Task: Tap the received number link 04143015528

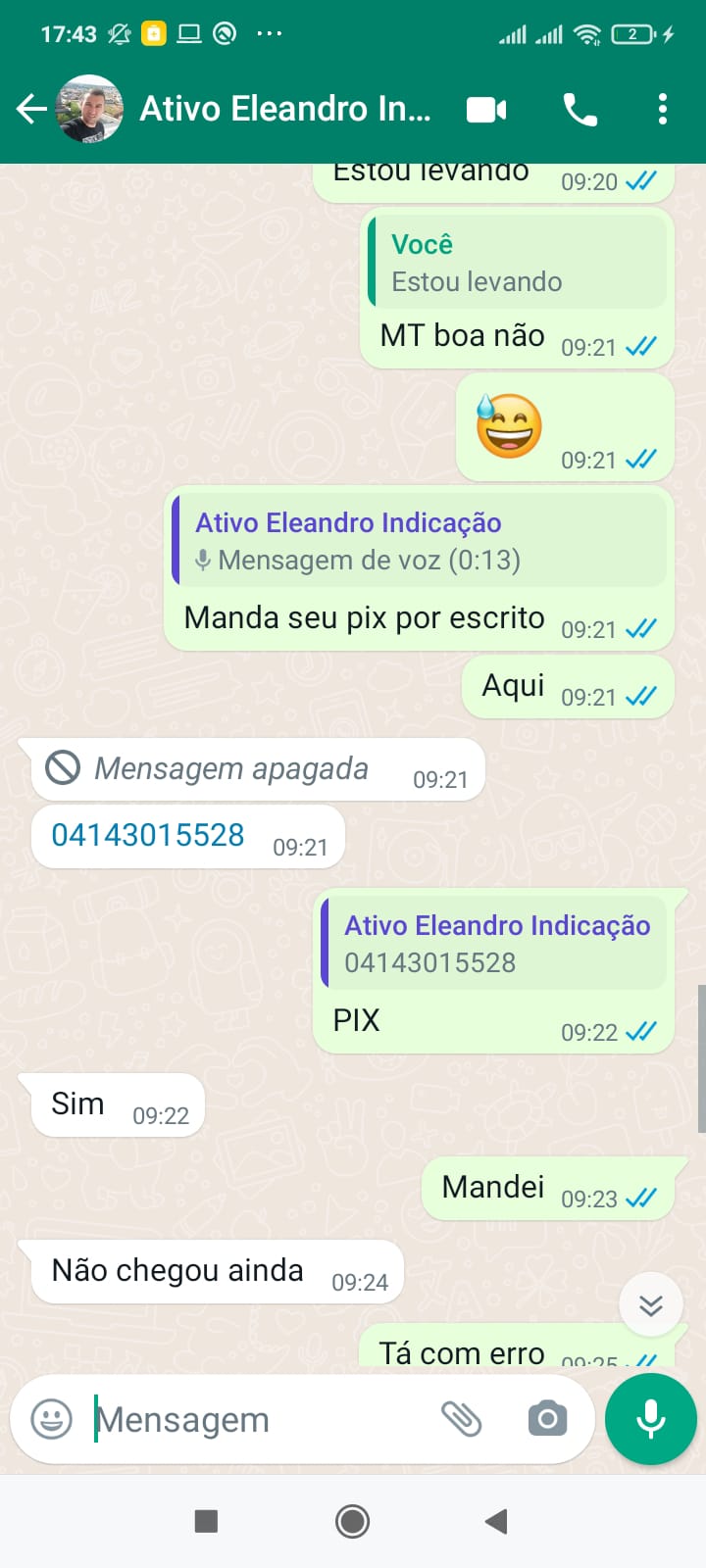Action: 148,835
